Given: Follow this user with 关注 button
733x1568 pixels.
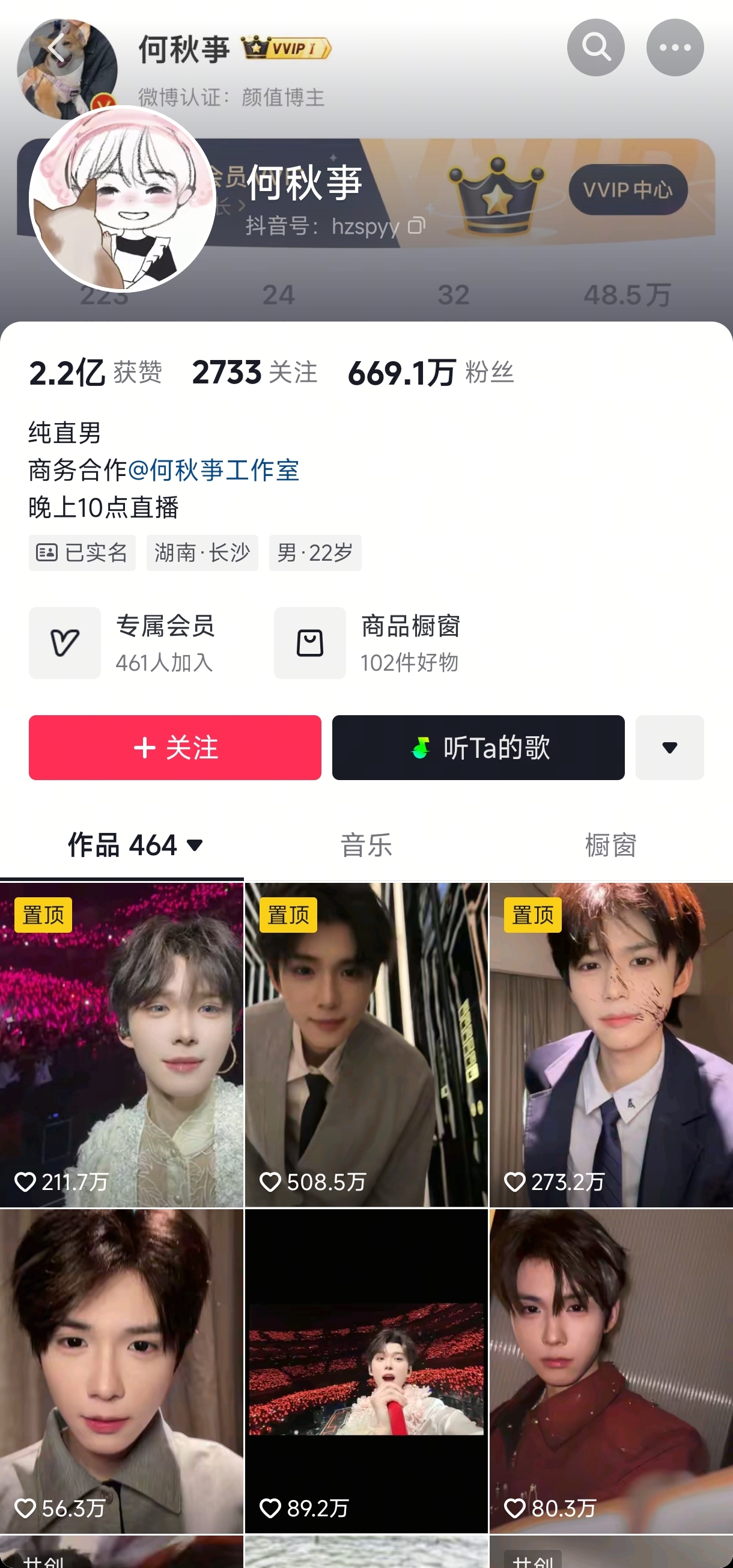Looking at the screenshot, I should [x=175, y=748].
